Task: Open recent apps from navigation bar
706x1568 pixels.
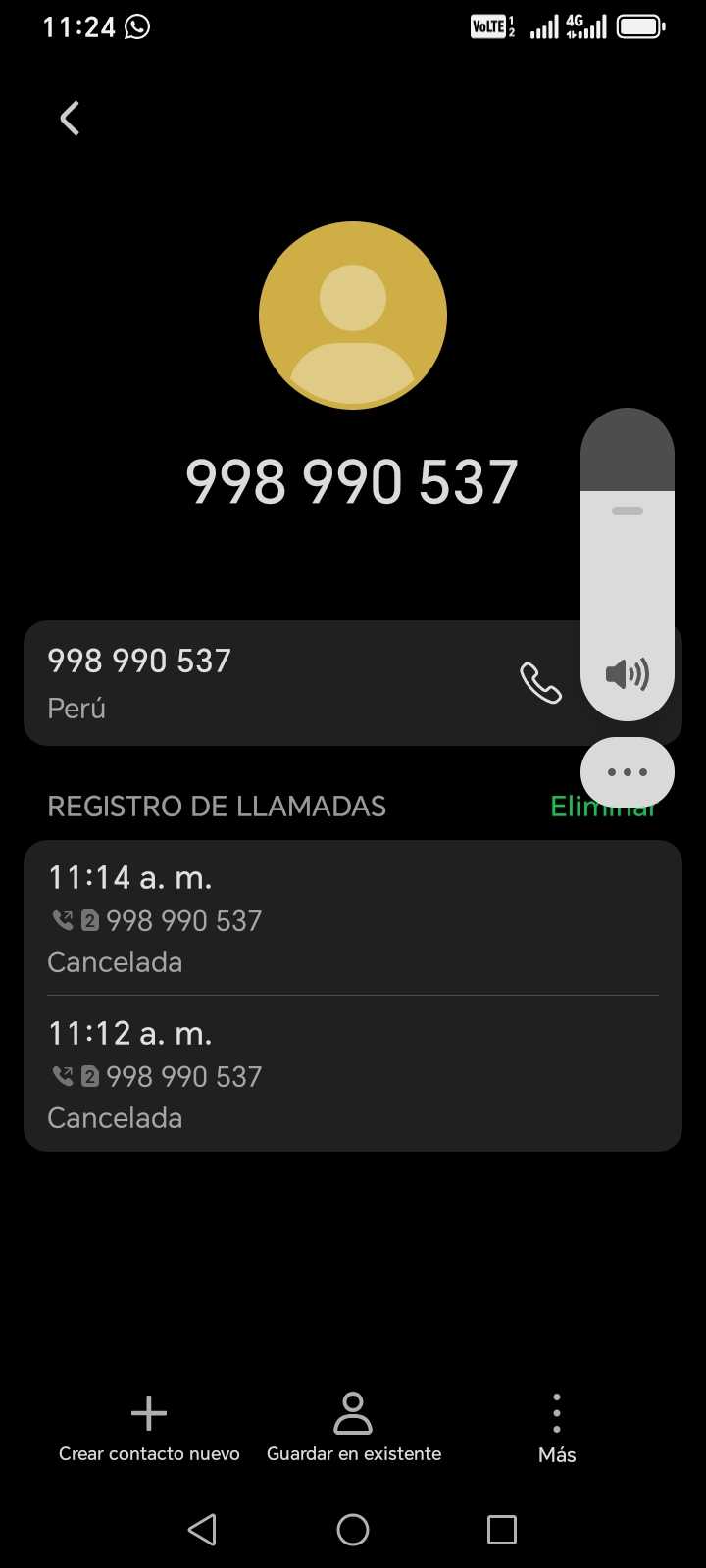Action: (502, 1529)
